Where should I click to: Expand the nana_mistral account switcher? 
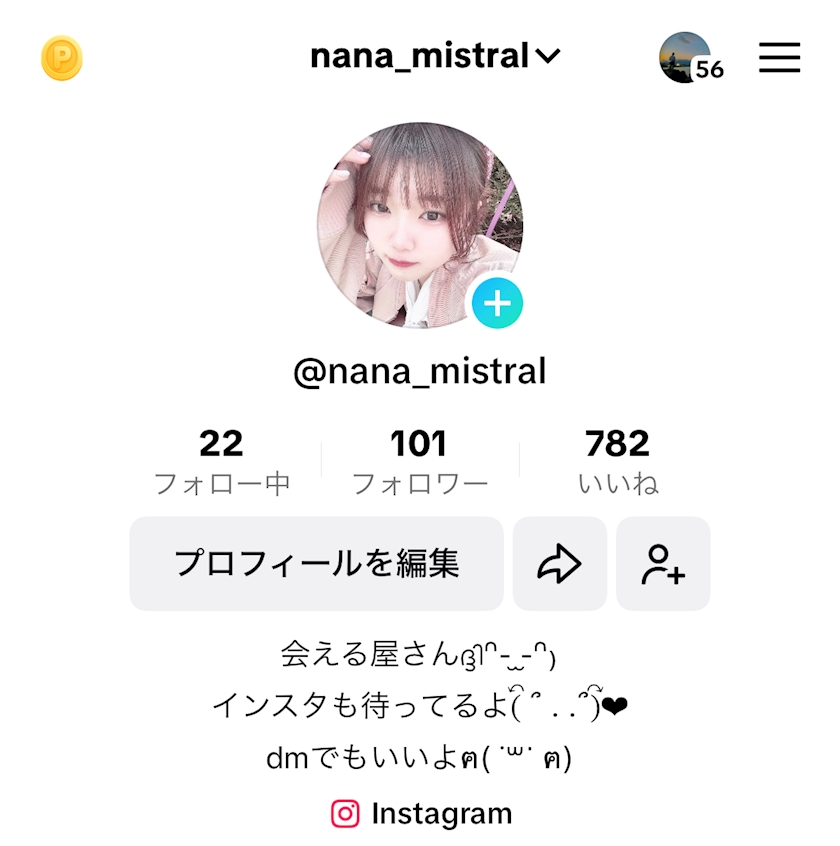[435, 57]
